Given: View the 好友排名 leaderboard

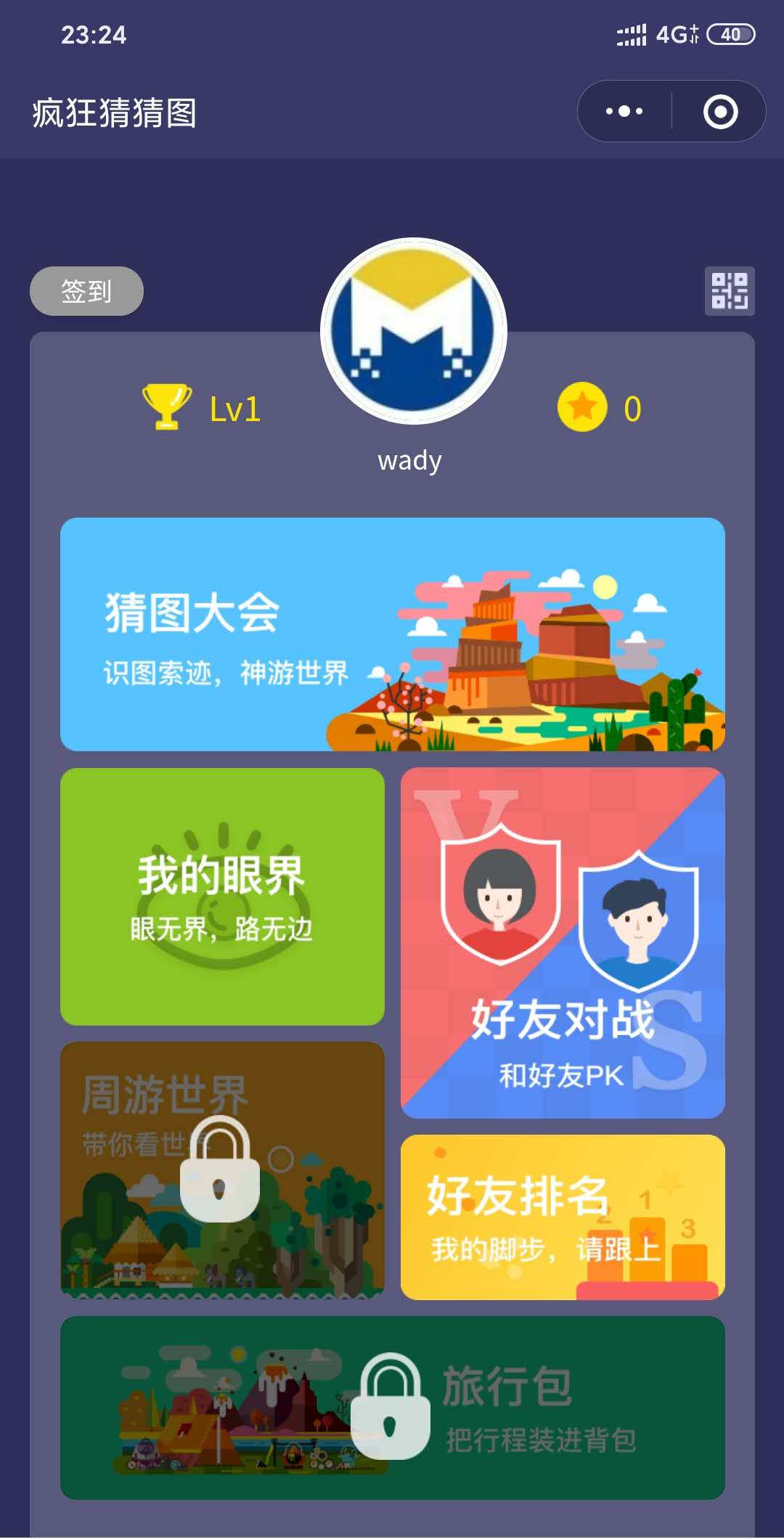Looking at the screenshot, I should [563, 1217].
